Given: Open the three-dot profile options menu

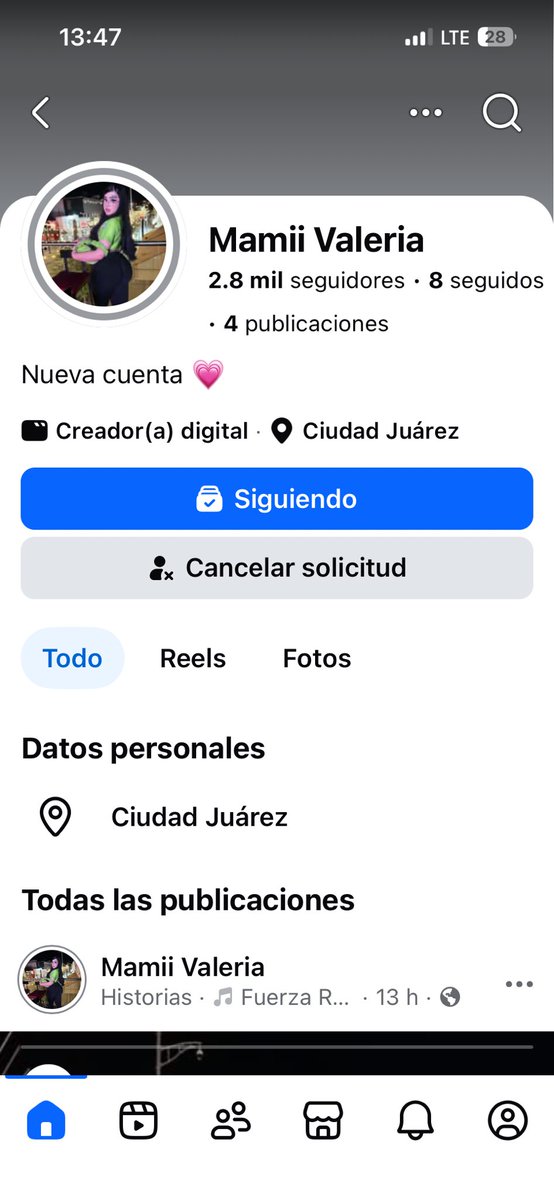Looking at the screenshot, I should pos(426,113).
